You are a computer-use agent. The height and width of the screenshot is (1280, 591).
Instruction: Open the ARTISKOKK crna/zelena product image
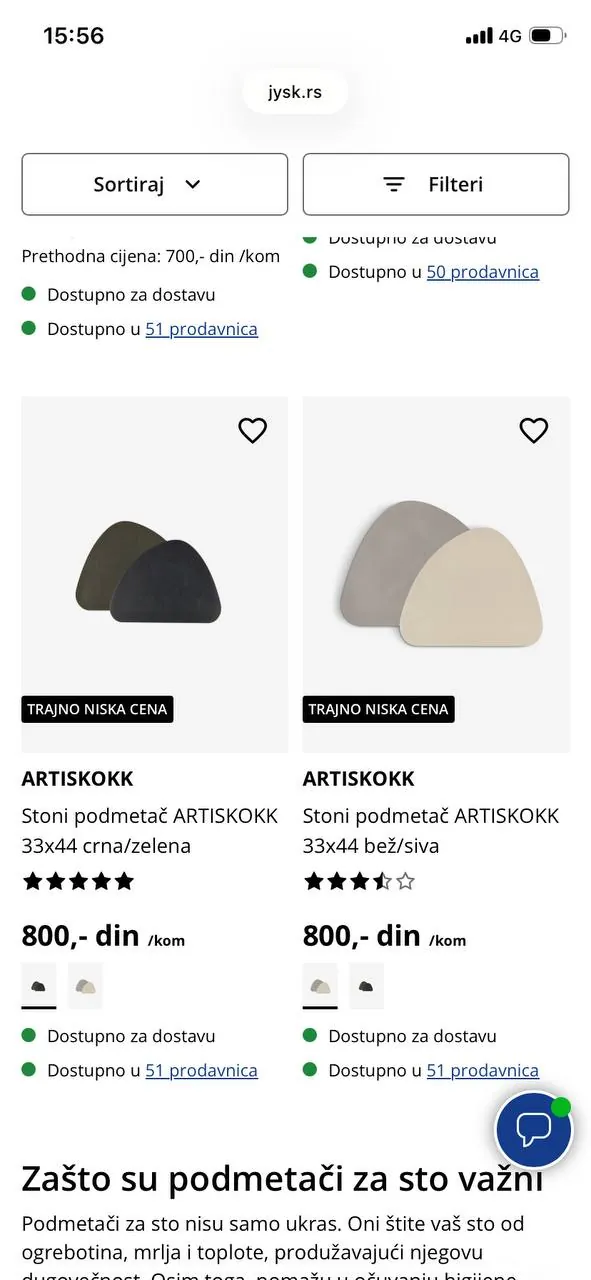click(154, 574)
